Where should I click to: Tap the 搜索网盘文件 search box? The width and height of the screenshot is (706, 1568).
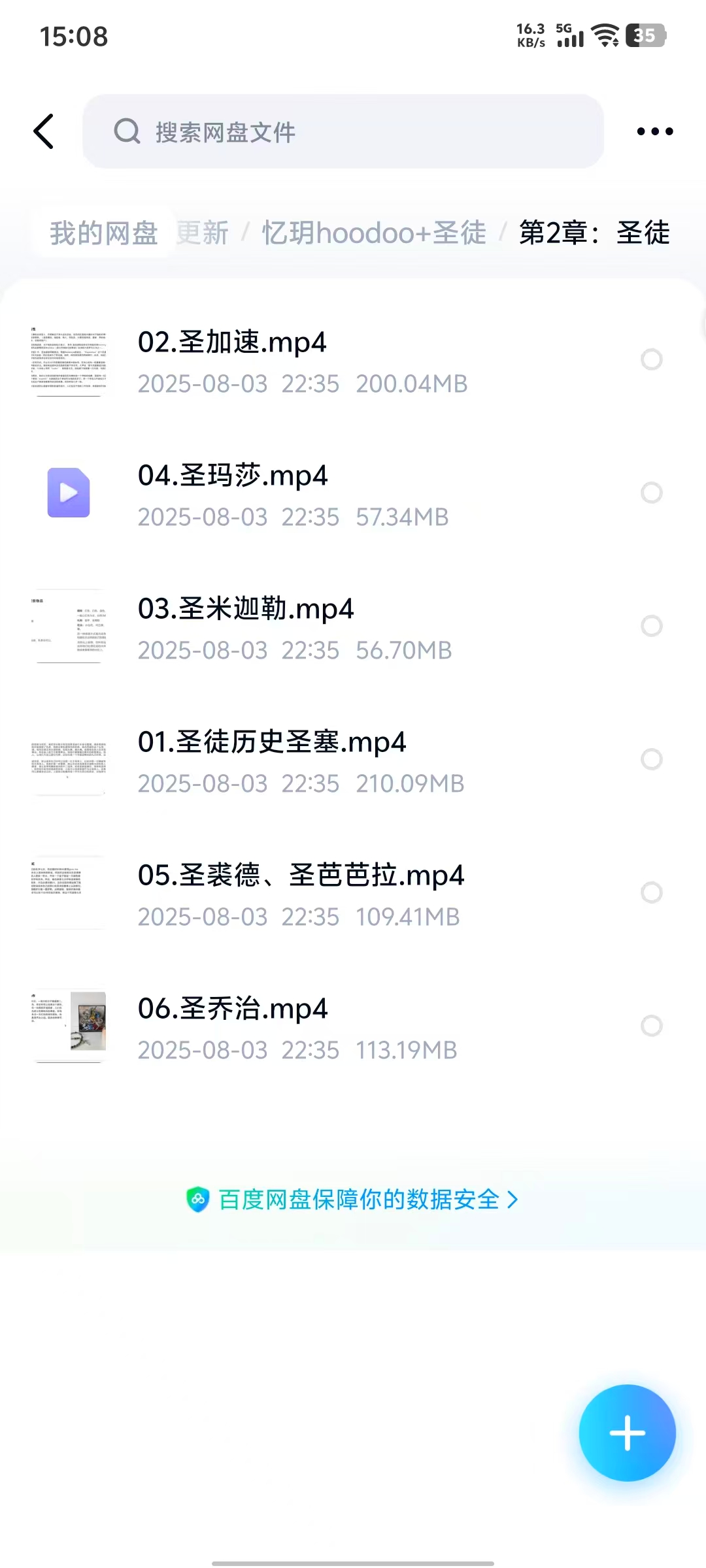point(343,131)
